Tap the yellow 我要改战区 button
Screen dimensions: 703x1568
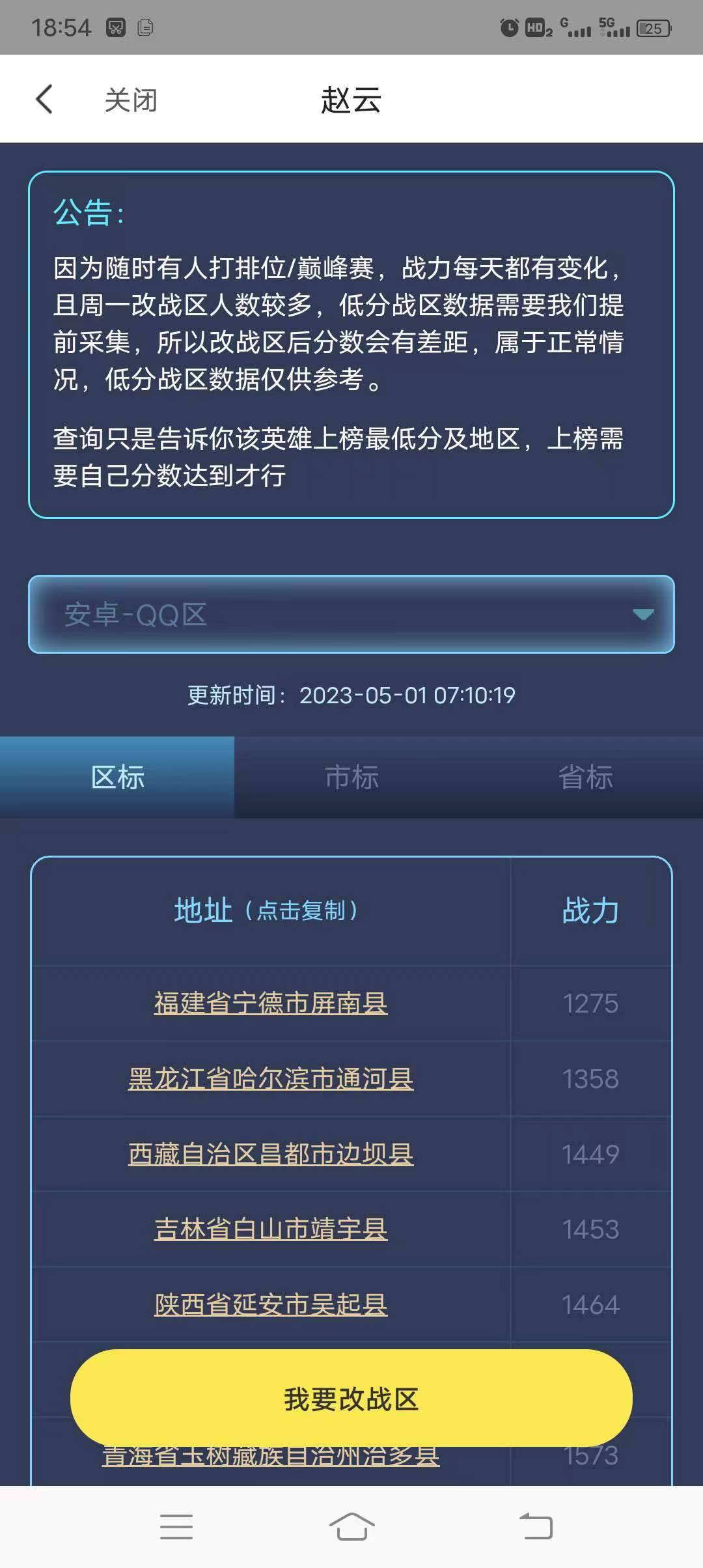351,1399
